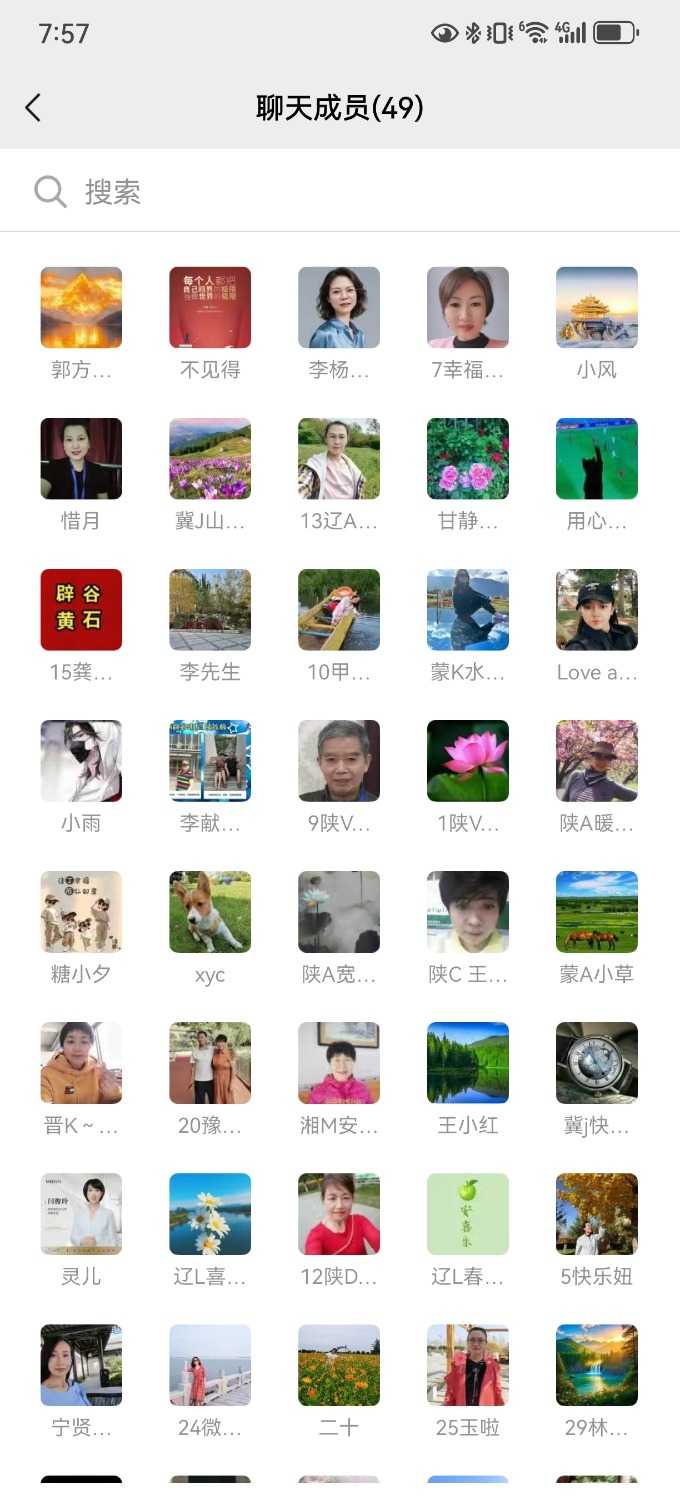
Task: View the profile of member xyc
Action: pyautogui.click(x=210, y=912)
